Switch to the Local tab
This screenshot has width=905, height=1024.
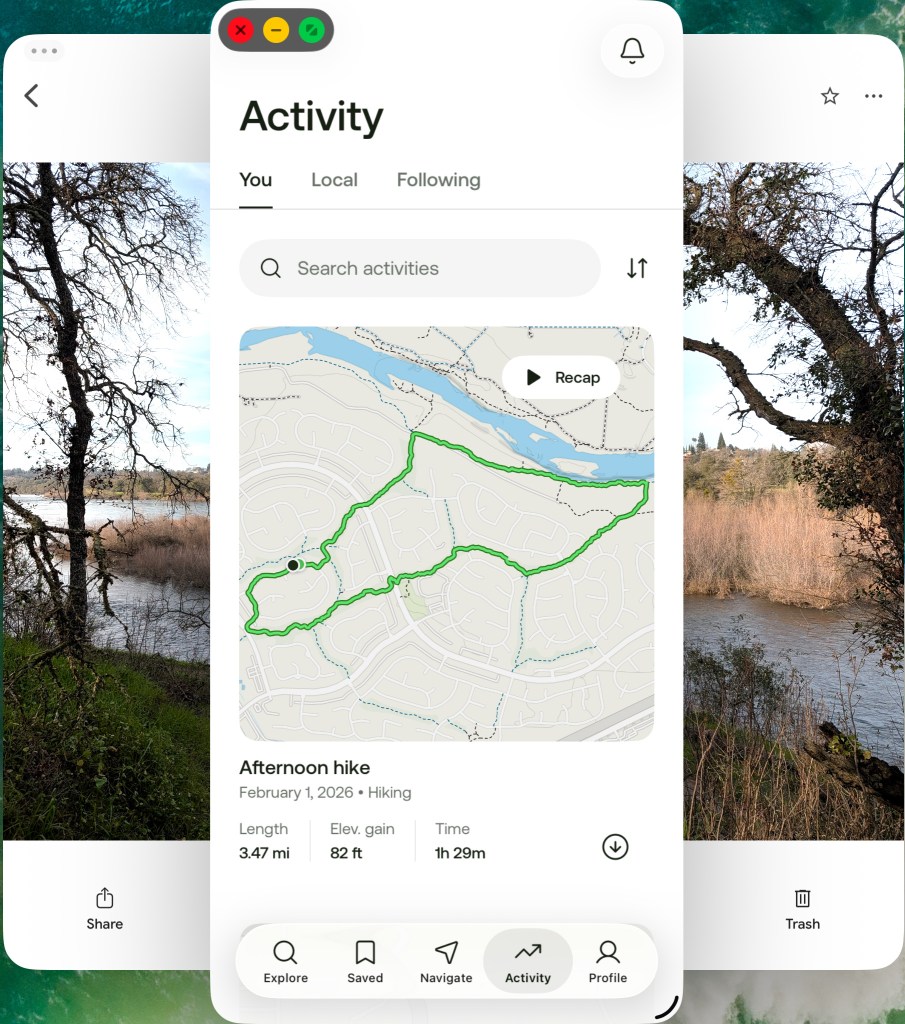[x=334, y=180]
